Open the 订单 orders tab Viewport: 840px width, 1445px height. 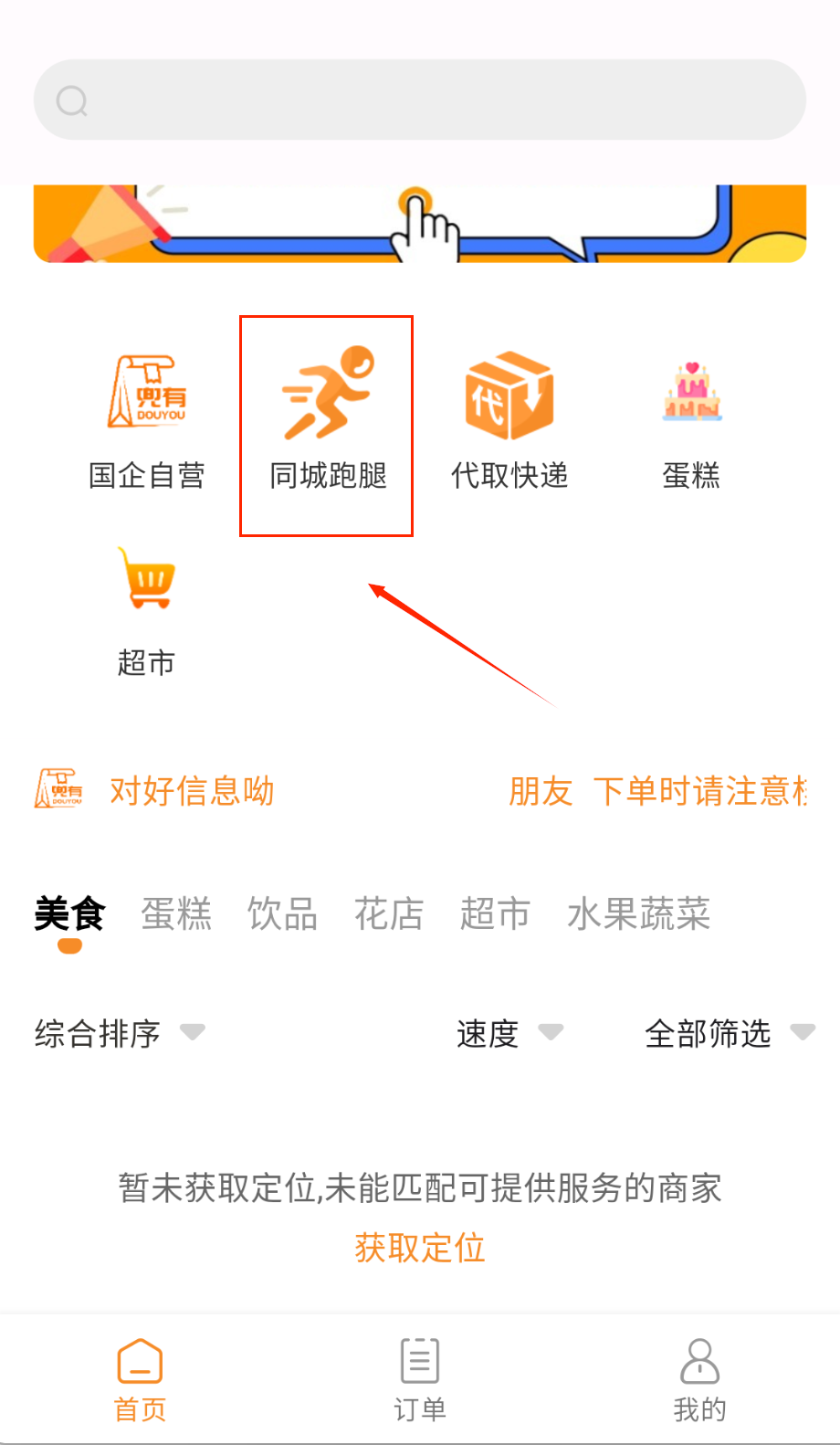coord(420,1380)
